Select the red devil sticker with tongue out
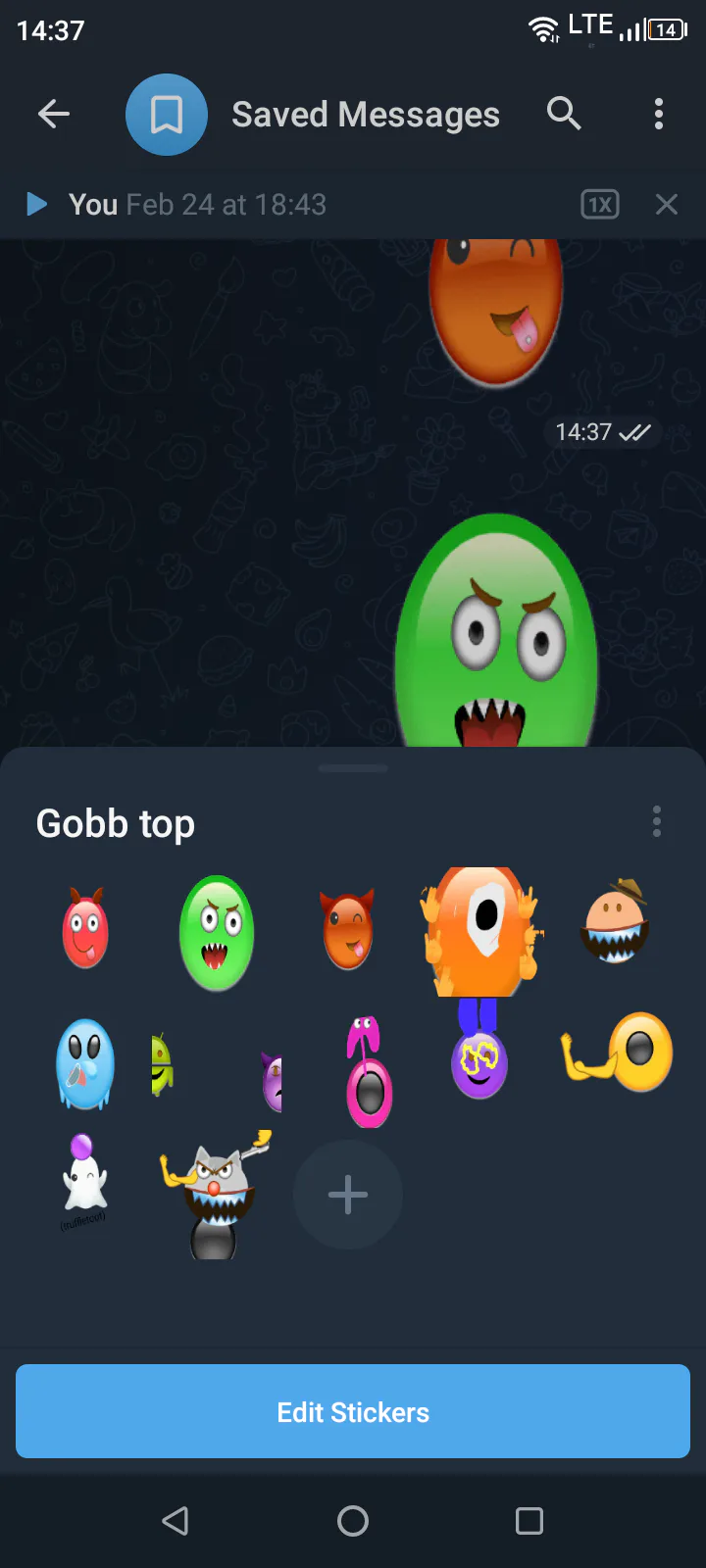706x1568 pixels. (85, 928)
